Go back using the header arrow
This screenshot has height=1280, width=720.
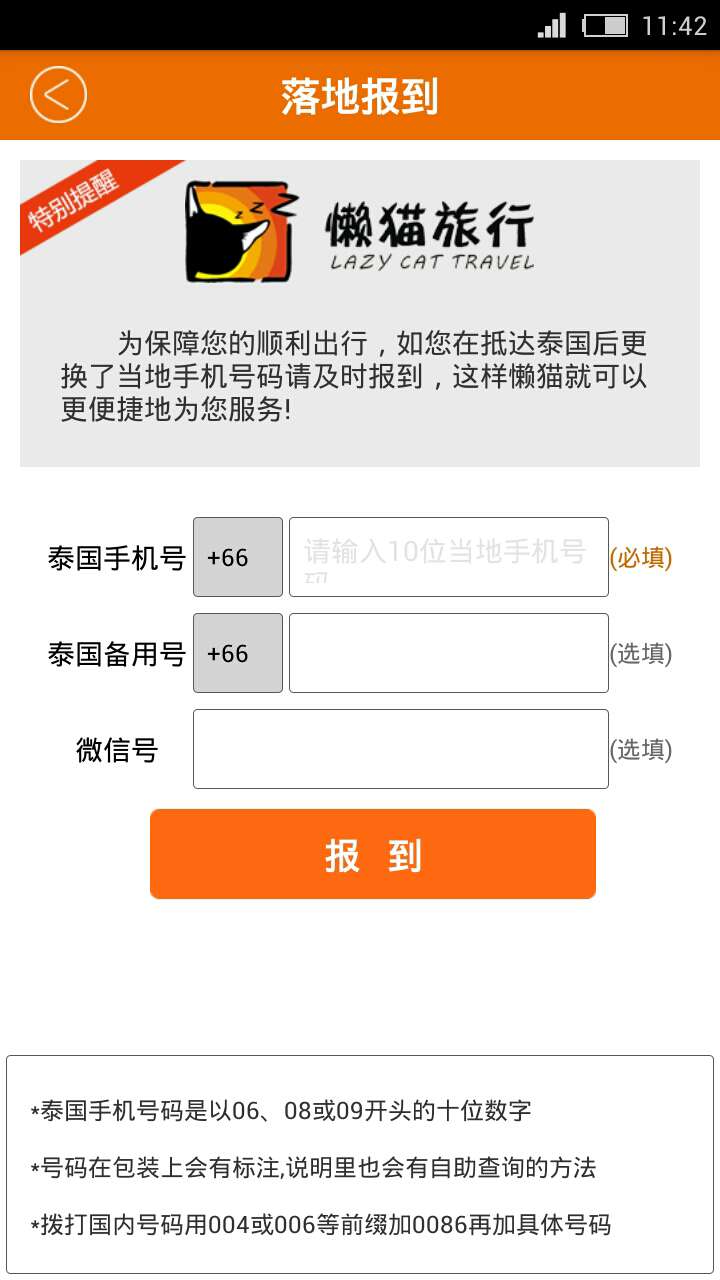[58, 95]
